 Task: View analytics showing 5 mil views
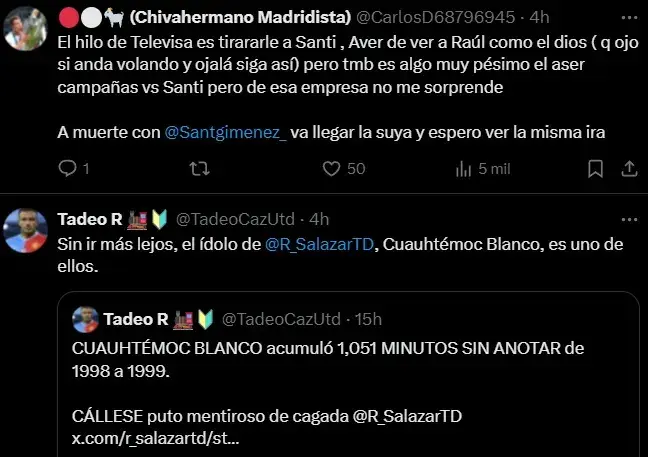(463, 169)
